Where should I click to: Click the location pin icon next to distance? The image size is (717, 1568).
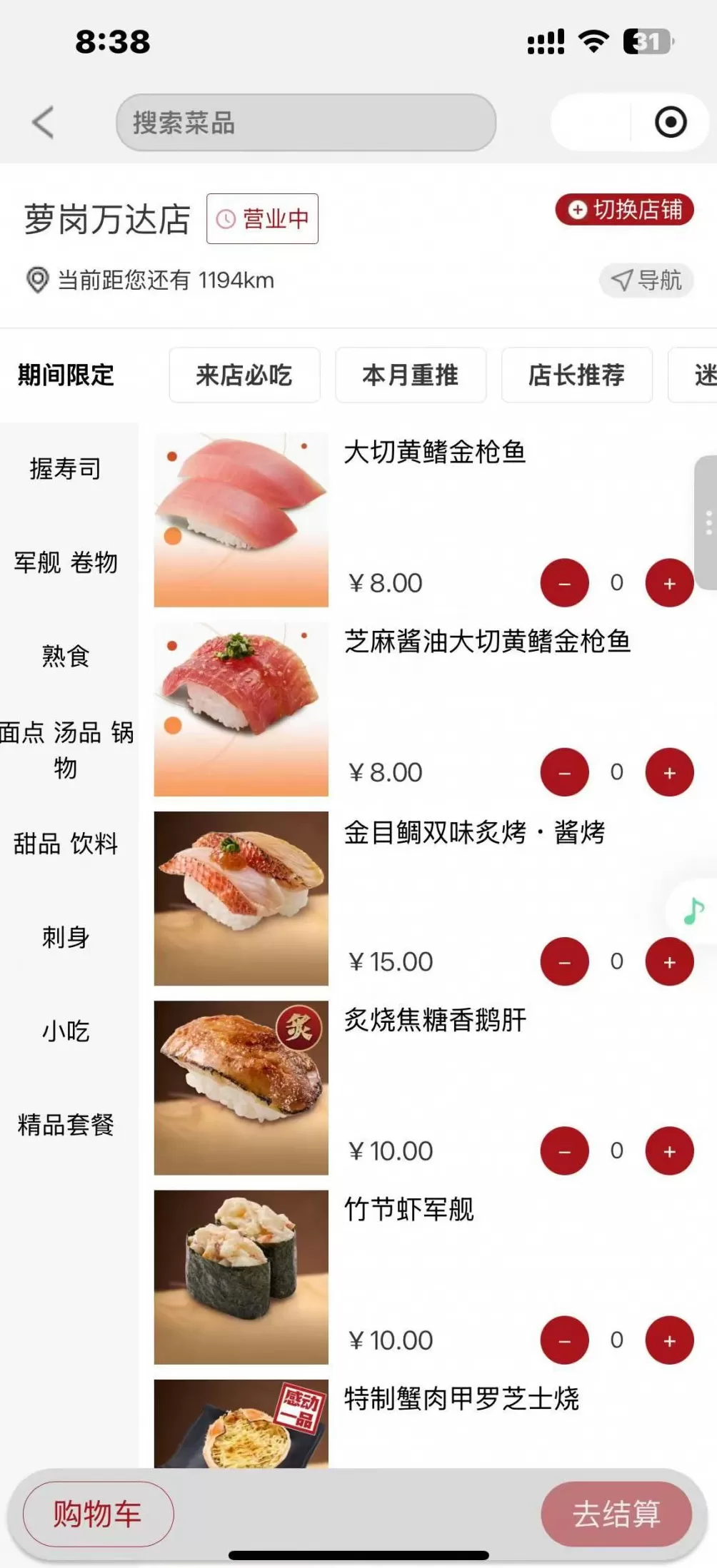pos(36,280)
